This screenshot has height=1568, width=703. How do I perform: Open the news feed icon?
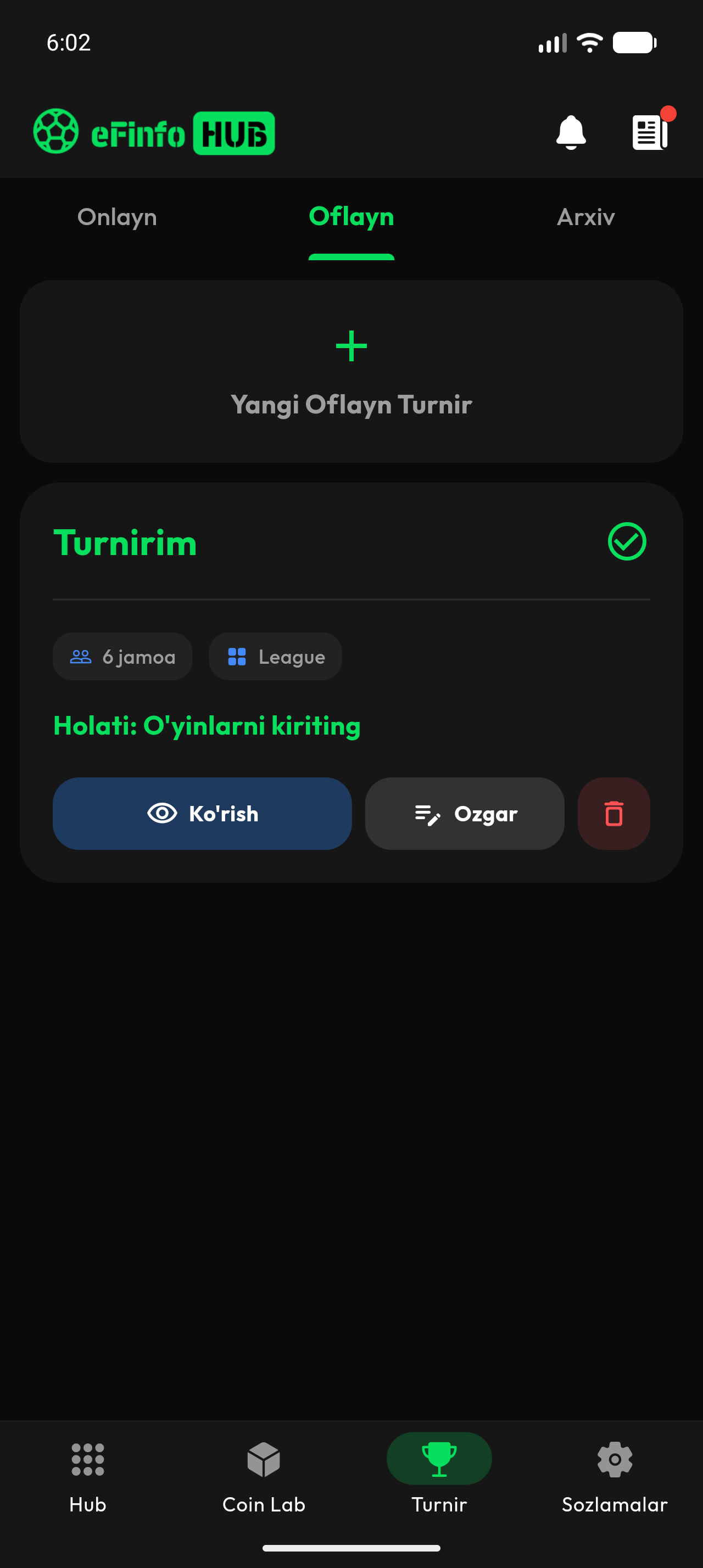tap(649, 132)
